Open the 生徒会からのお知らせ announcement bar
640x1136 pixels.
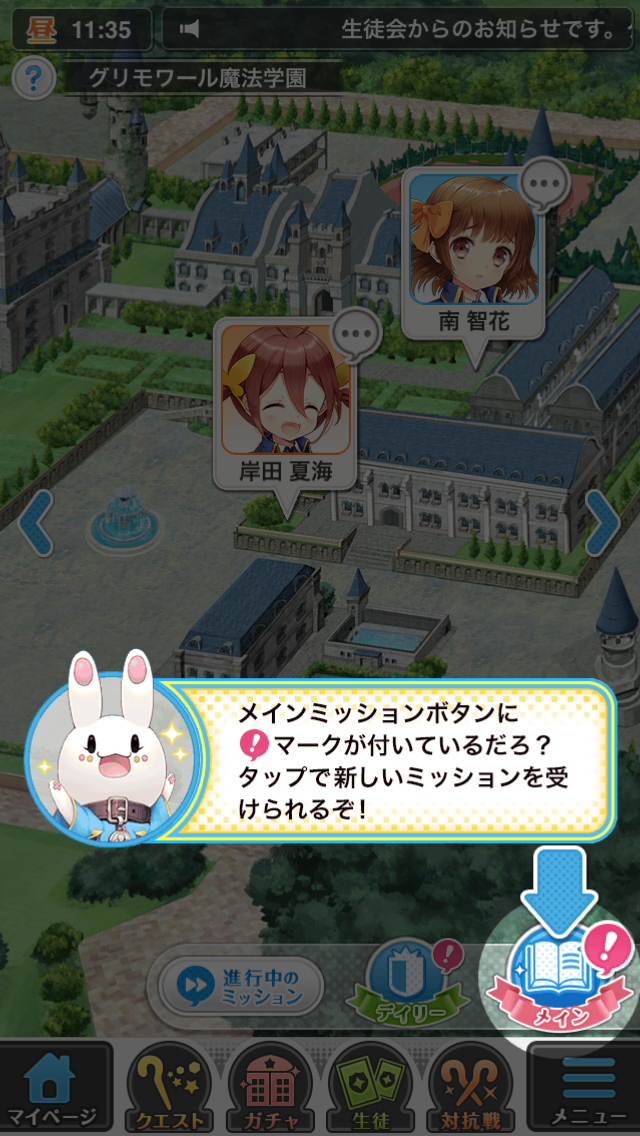[x=397, y=30]
